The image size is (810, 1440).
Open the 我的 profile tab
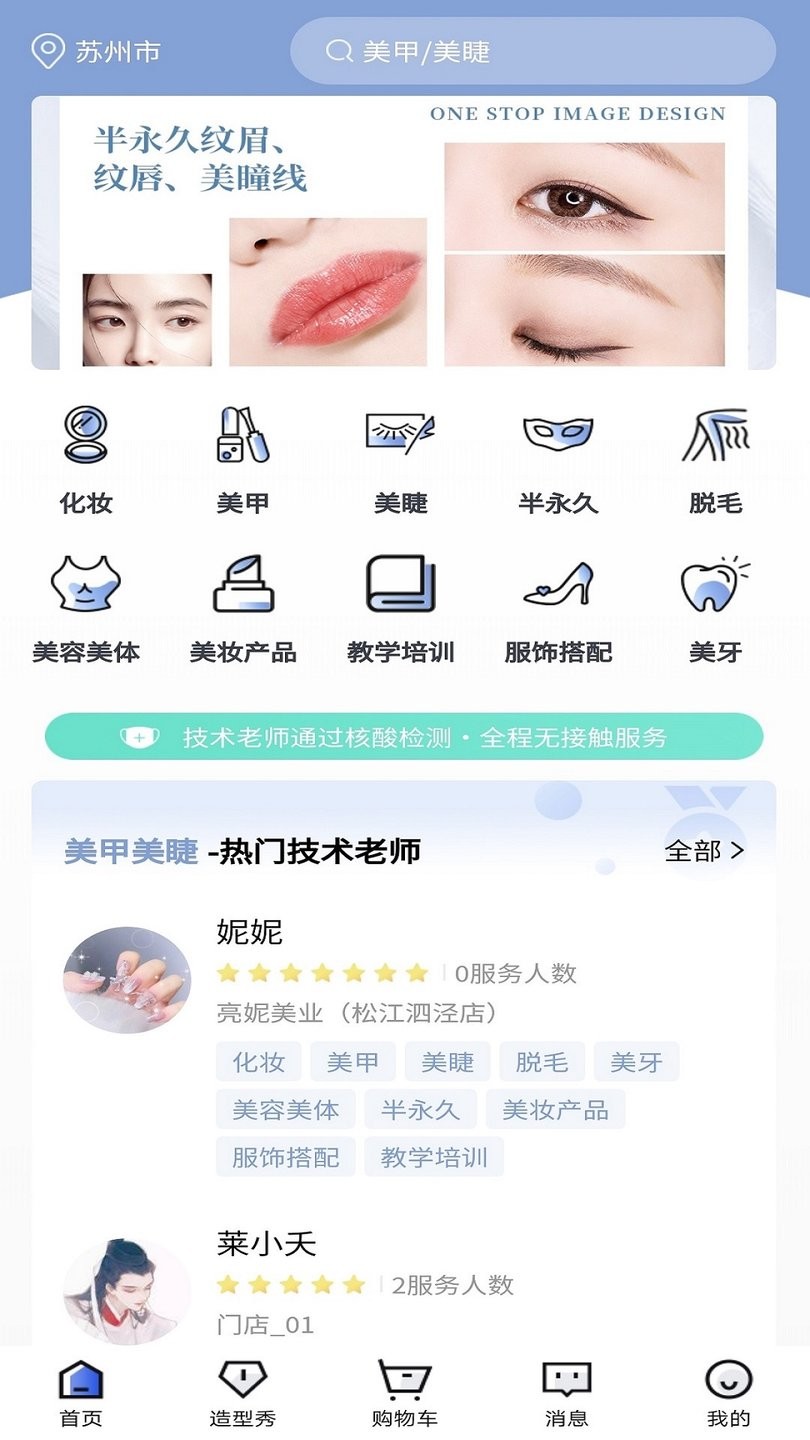pyautogui.click(x=729, y=1389)
